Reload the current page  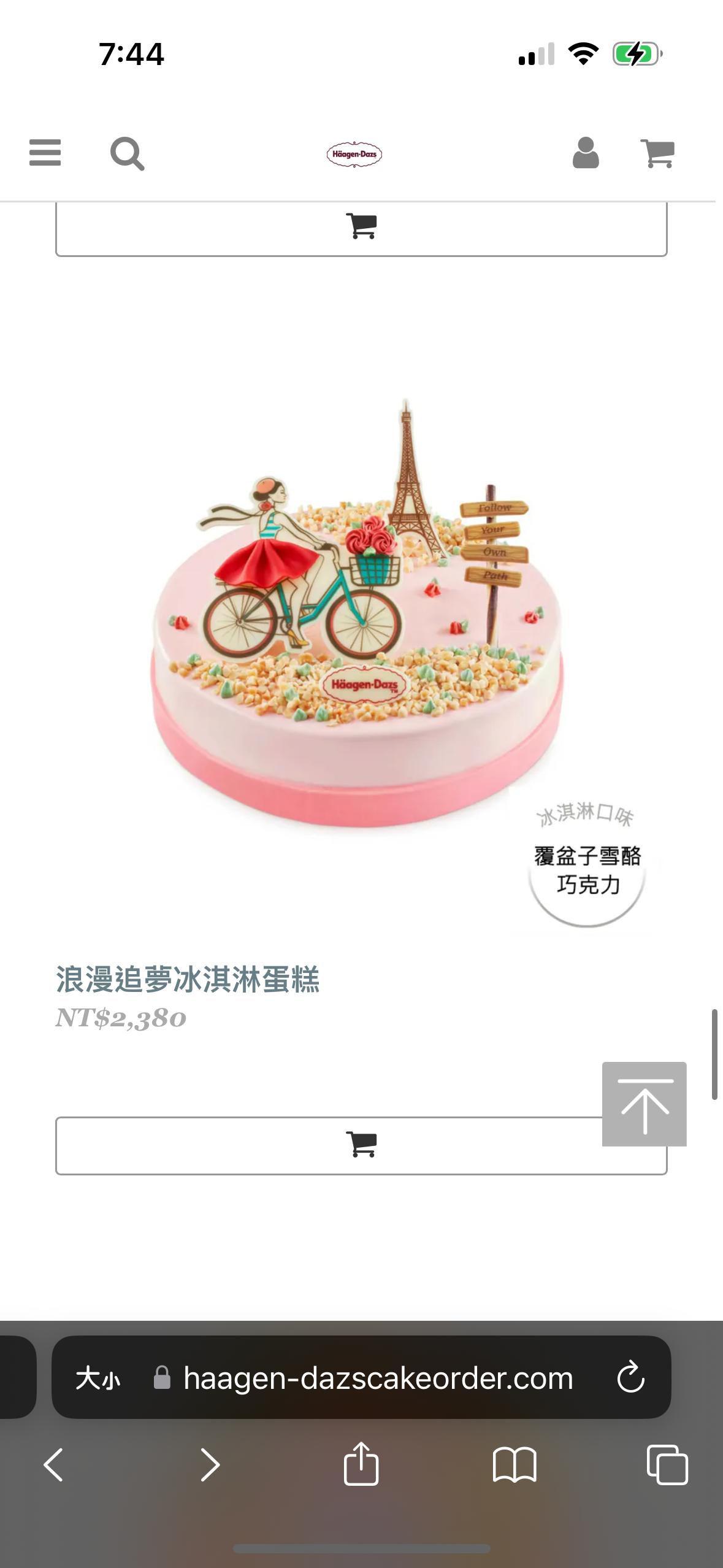[630, 1378]
